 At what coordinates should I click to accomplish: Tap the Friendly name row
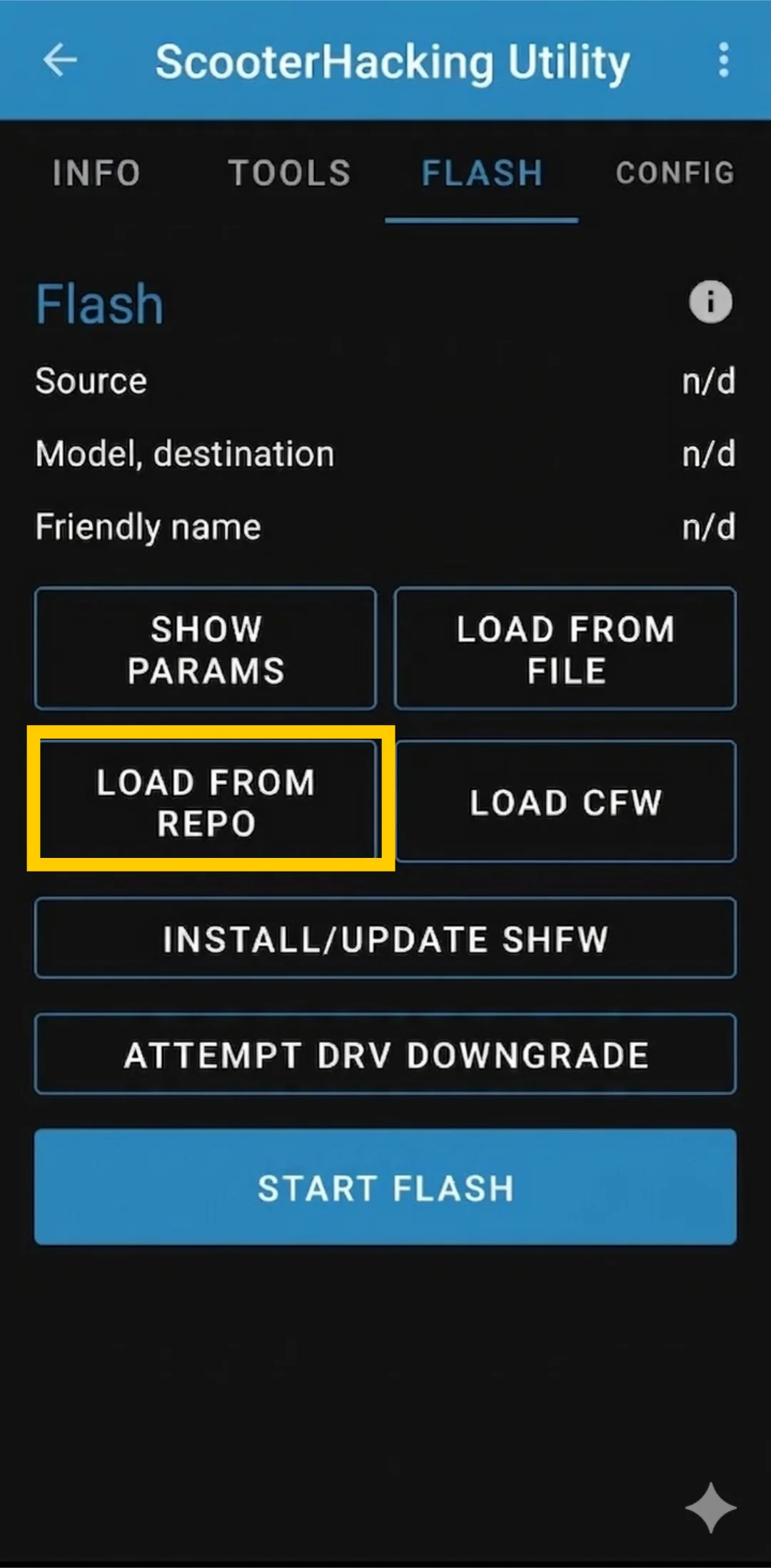point(385,526)
